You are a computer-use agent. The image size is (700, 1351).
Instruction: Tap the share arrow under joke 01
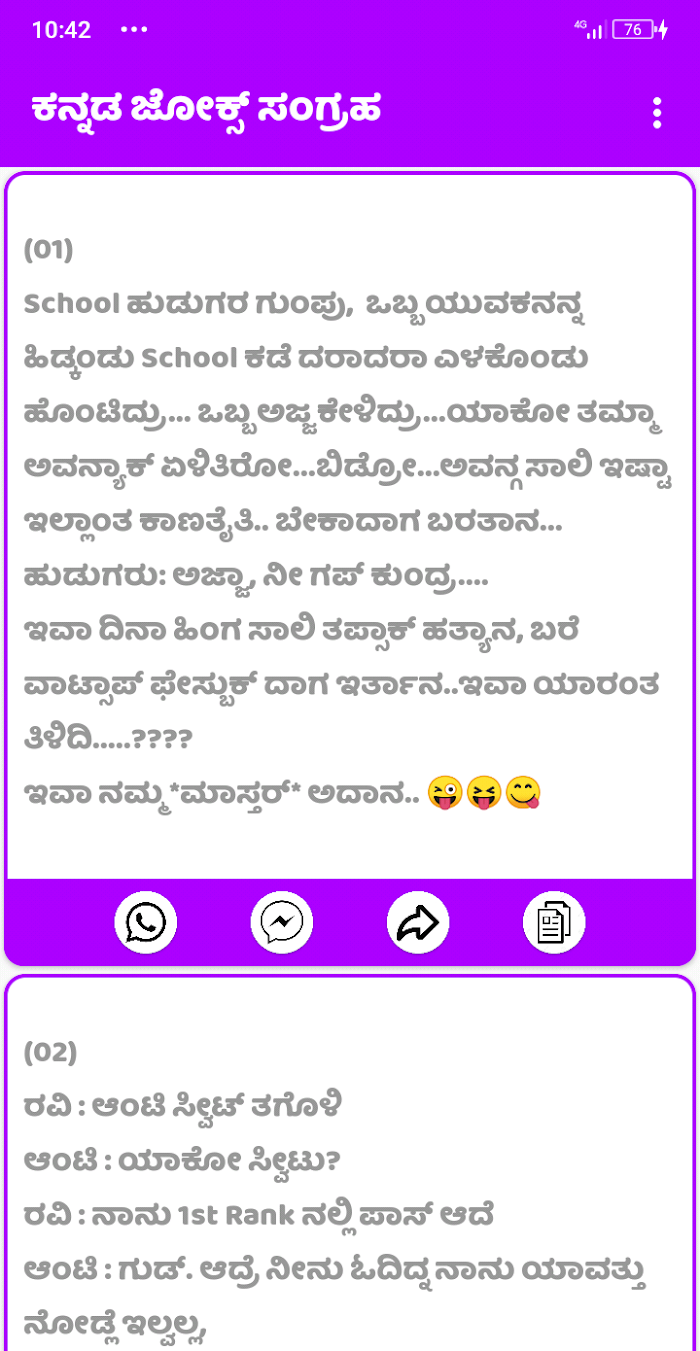[x=418, y=922]
